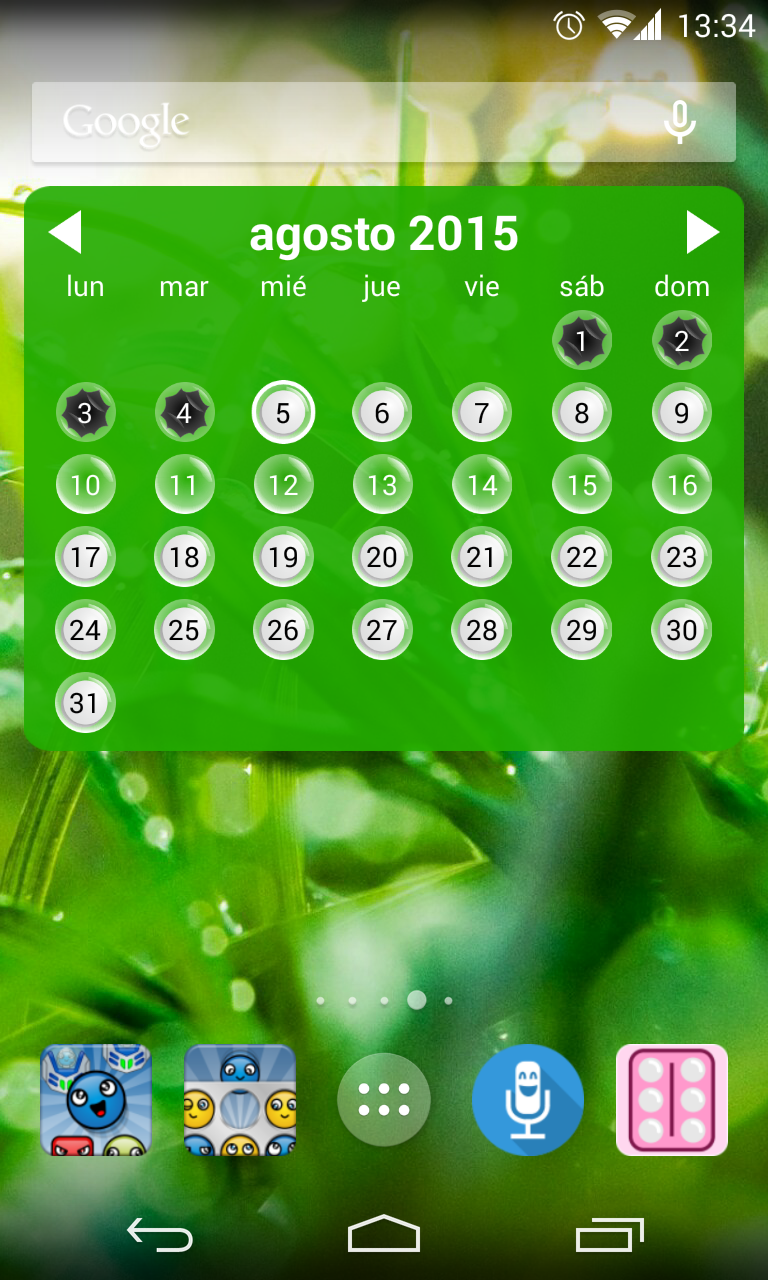The height and width of the screenshot is (1280, 768).
Task: Select day 1 in the calendar
Action: 581,341
